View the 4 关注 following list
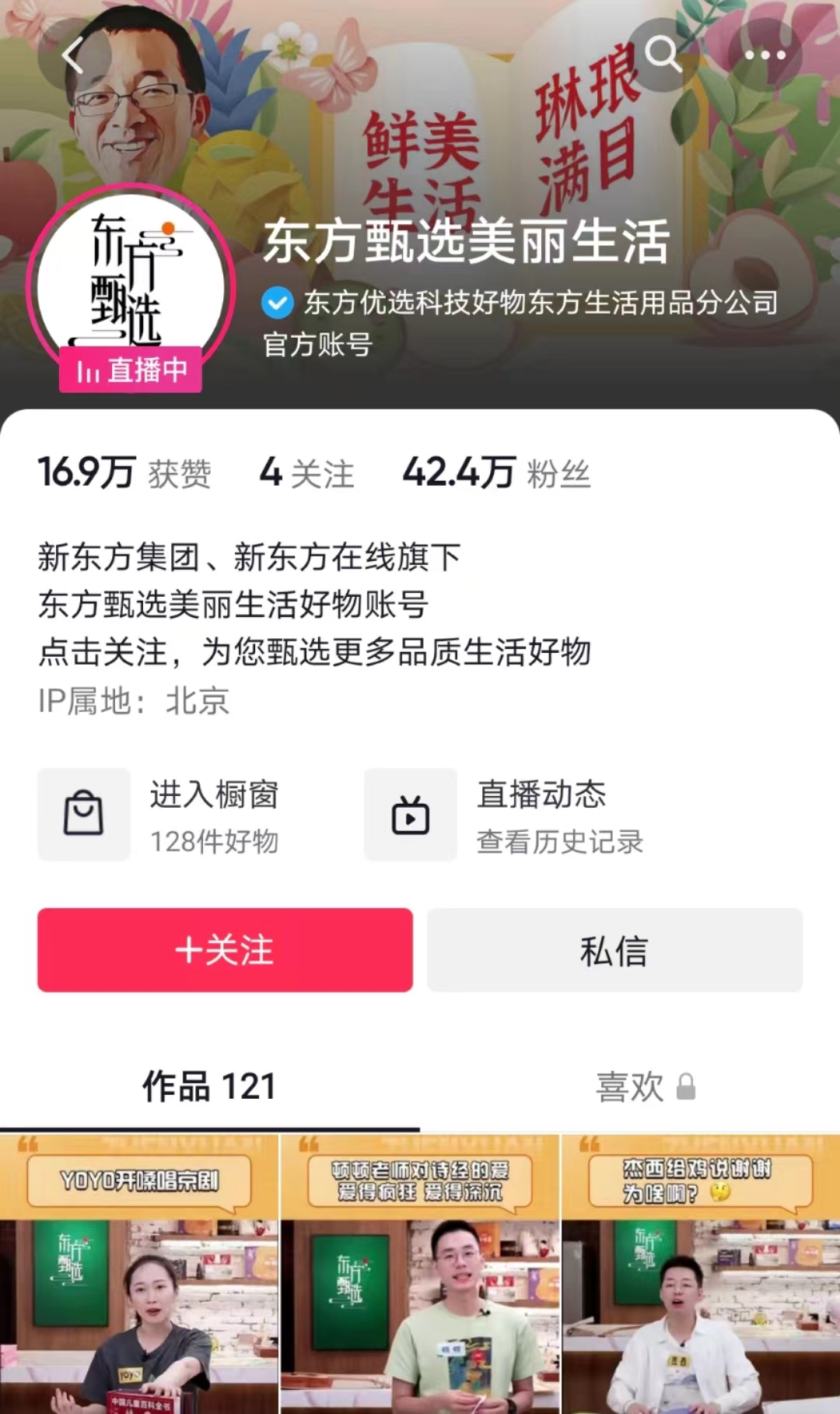840x1414 pixels. tap(306, 473)
